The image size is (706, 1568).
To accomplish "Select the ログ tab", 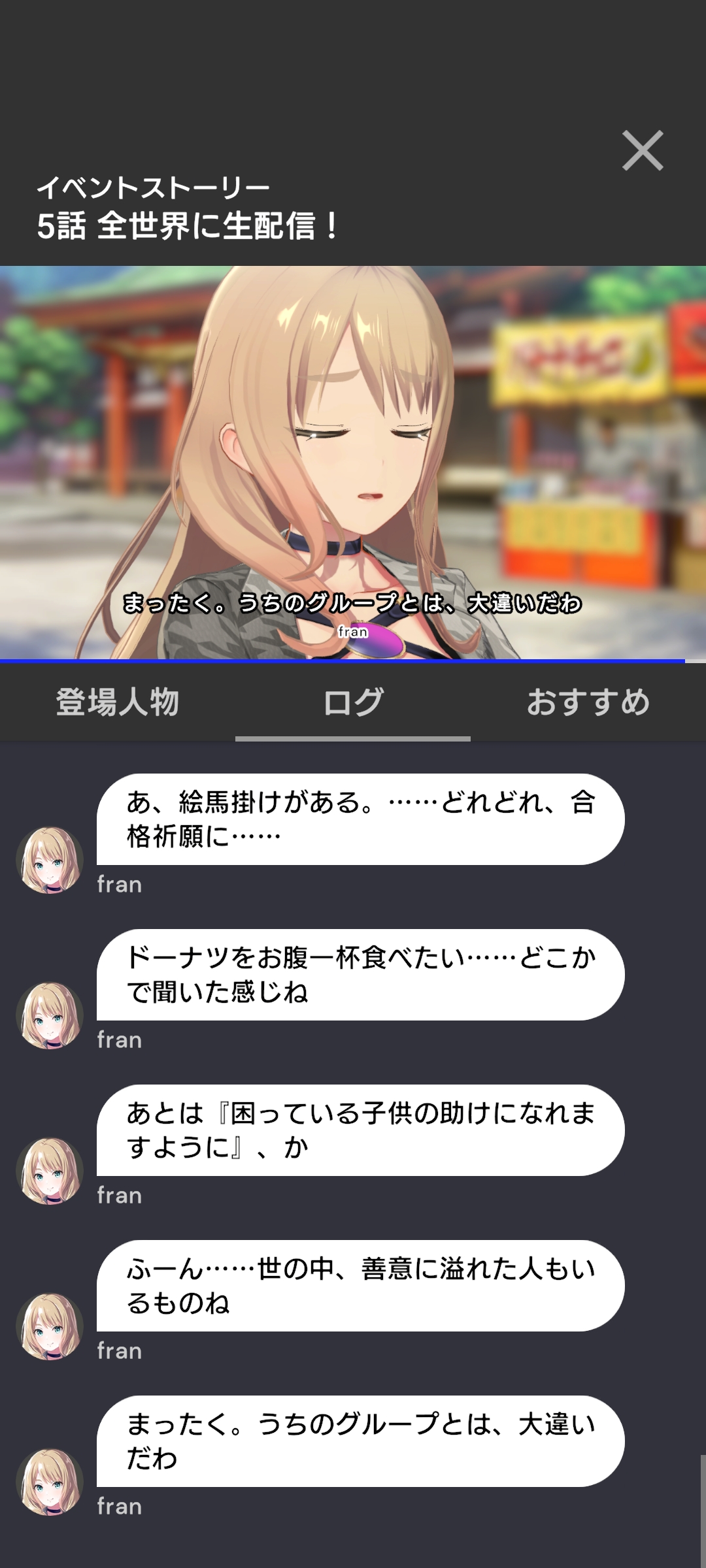I will (x=353, y=703).
